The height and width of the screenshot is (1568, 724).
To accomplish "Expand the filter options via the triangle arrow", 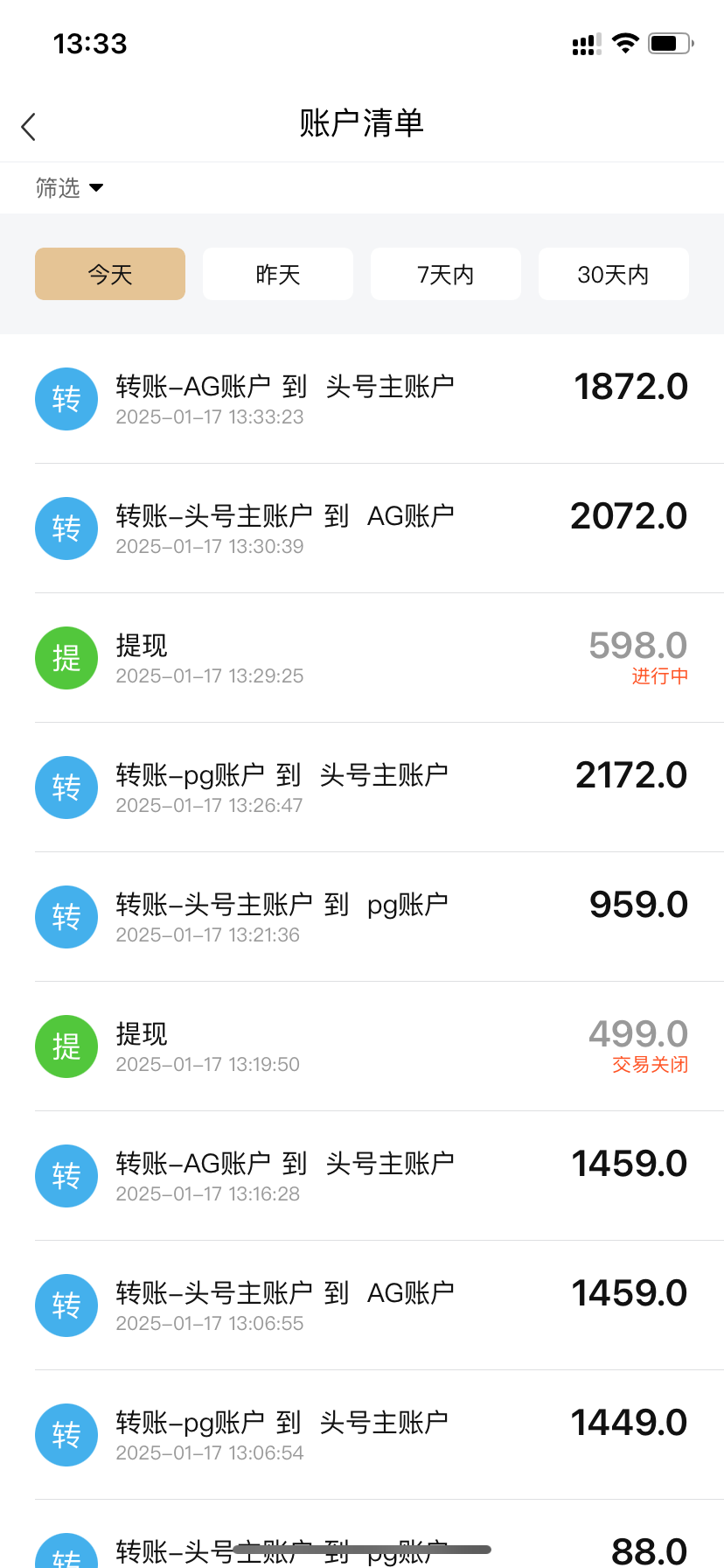I will click(x=96, y=188).
